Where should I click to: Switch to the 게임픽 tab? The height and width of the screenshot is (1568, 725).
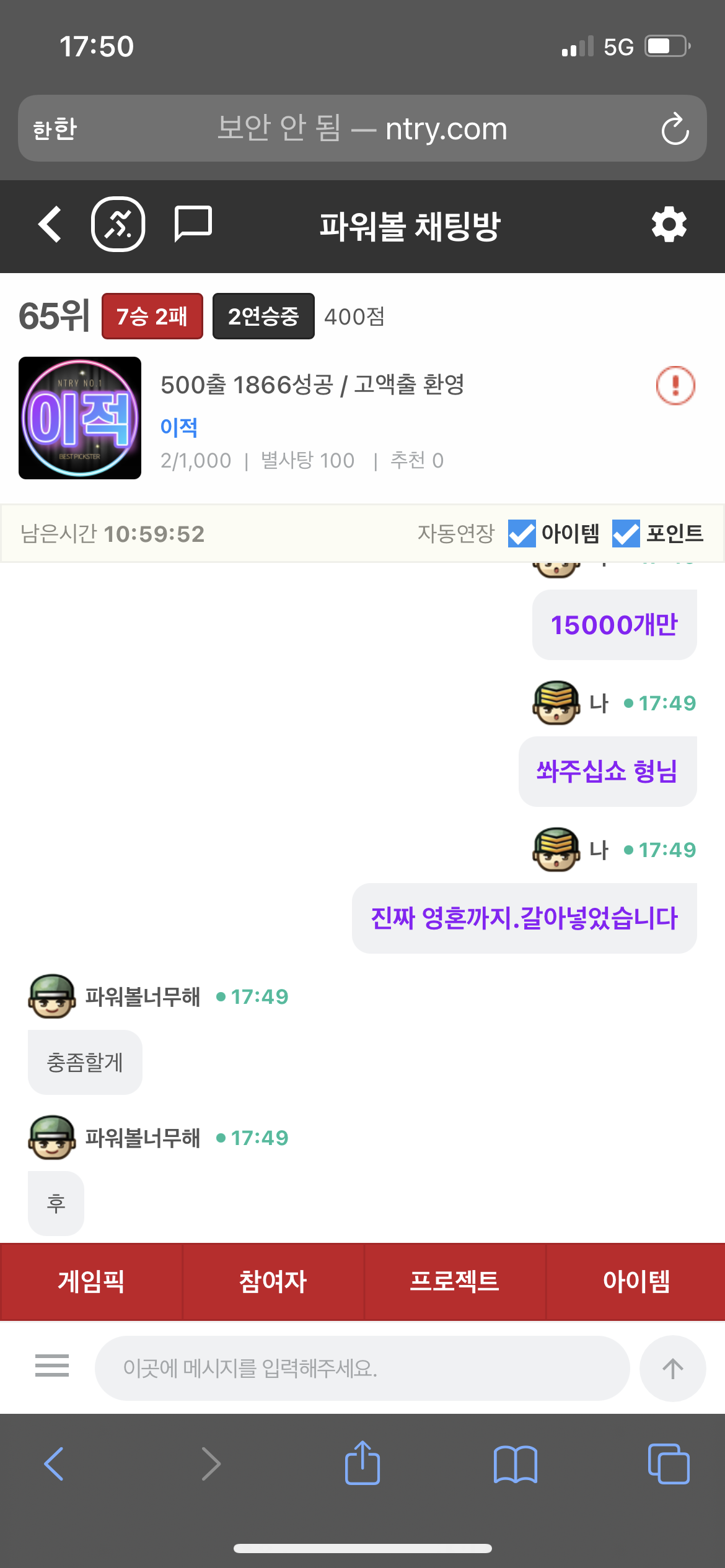coord(91,1281)
